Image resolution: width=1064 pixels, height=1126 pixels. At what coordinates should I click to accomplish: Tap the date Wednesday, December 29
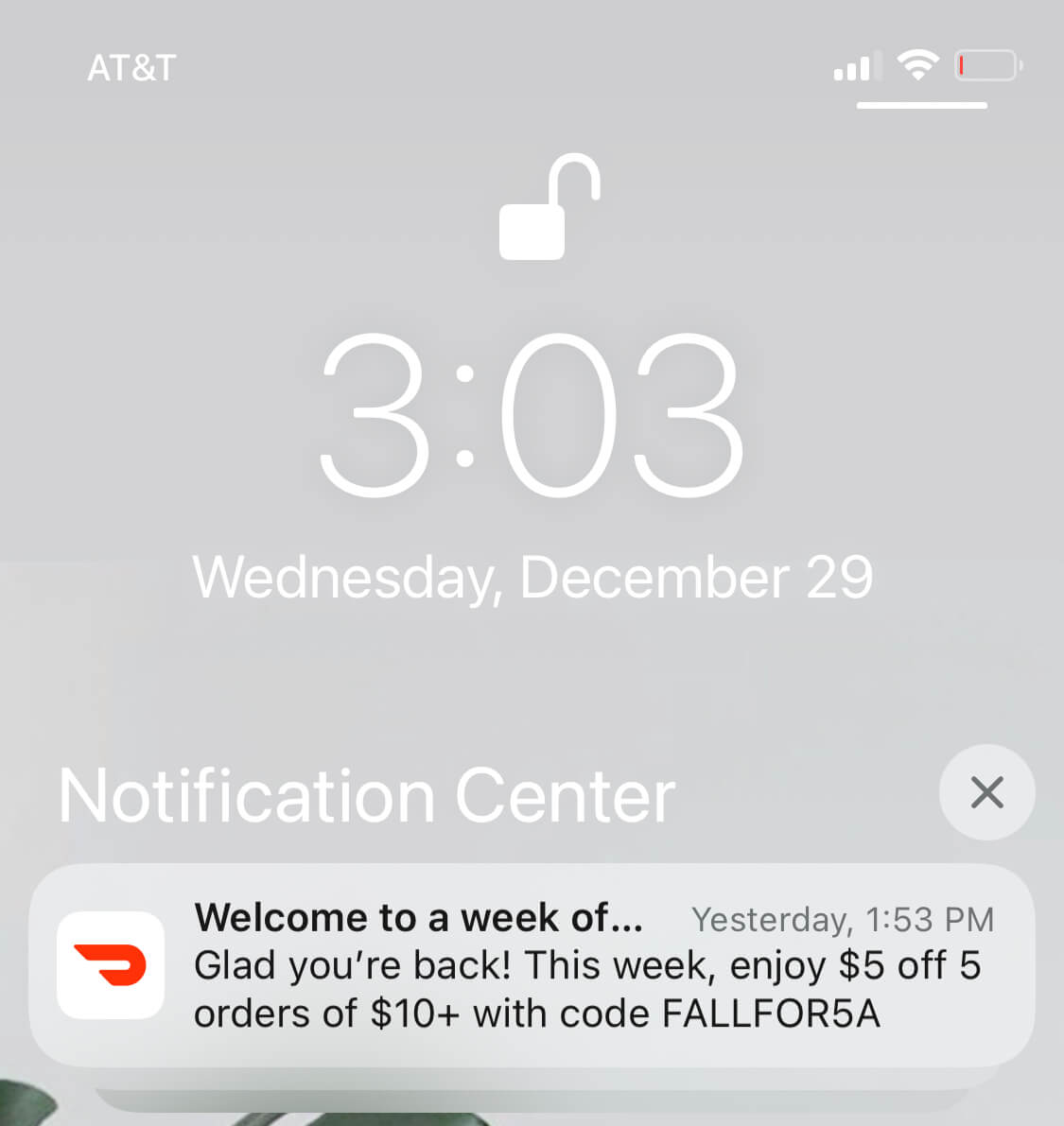[x=532, y=578]
